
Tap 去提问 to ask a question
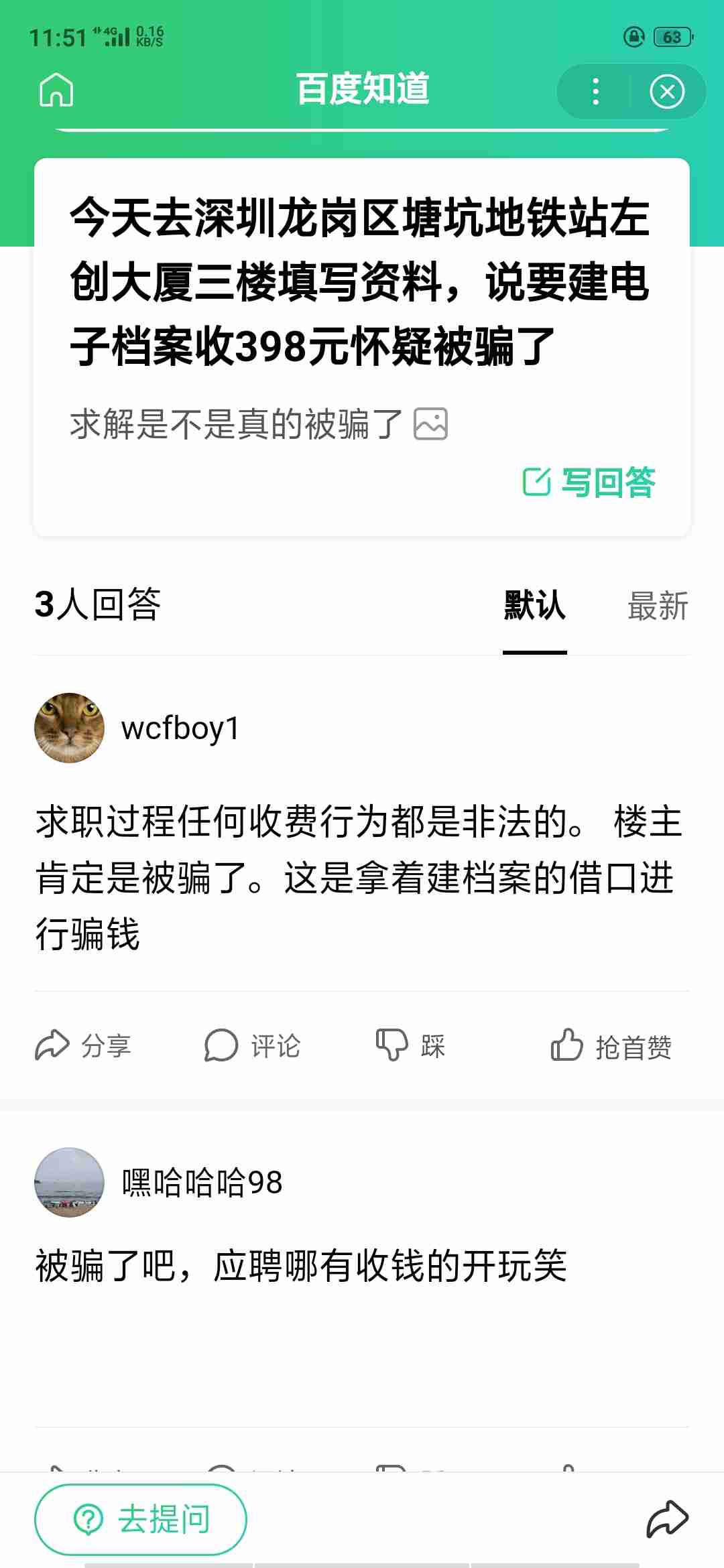click(x=141, y=1519)
